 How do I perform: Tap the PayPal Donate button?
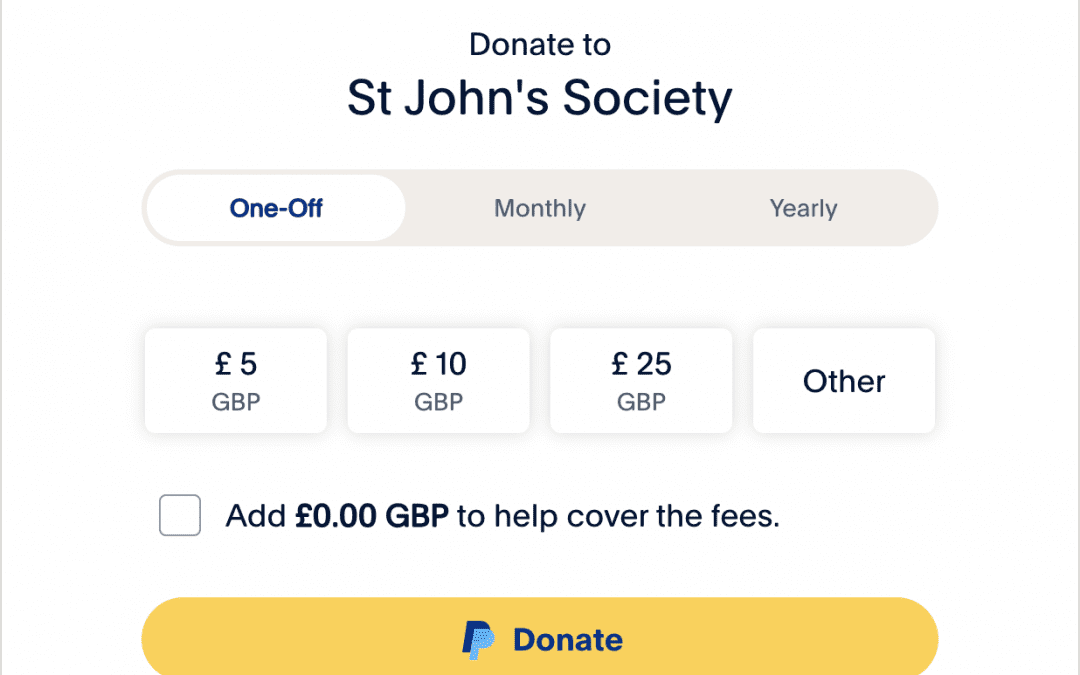[x=540, y=639]
